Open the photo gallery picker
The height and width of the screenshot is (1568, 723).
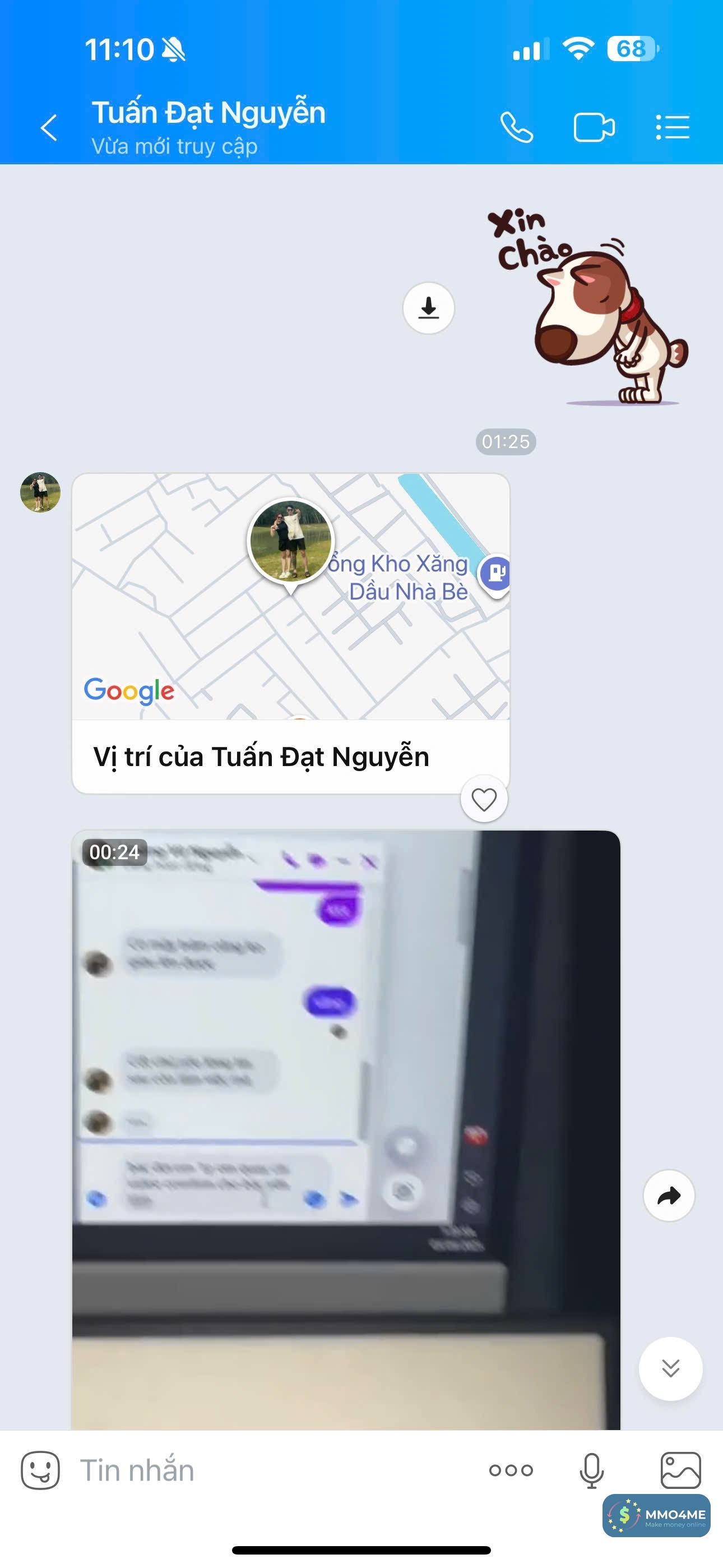[680, 1470]
